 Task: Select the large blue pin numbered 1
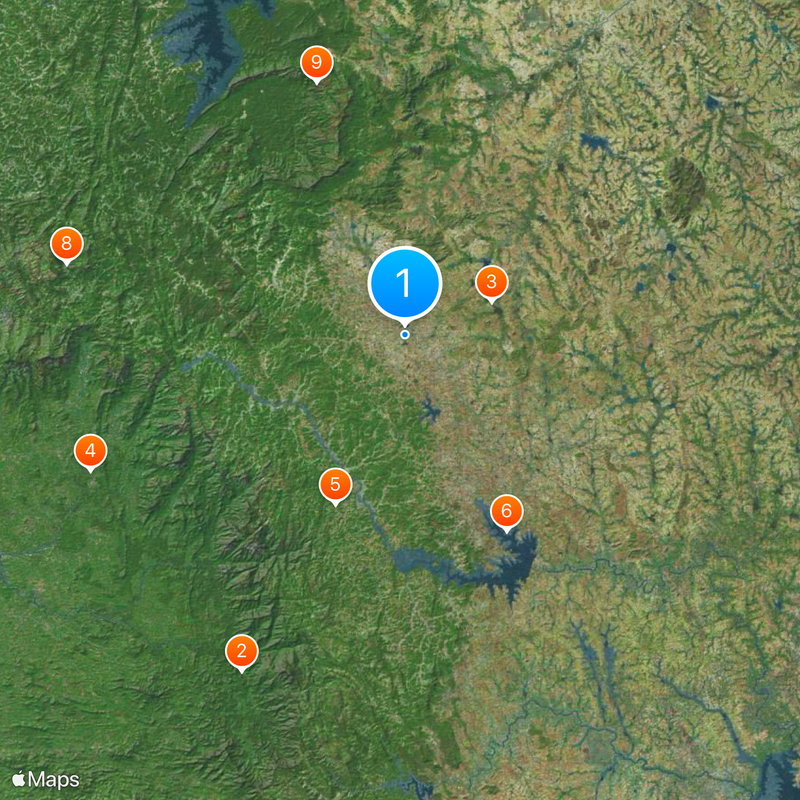pyautogui.click(x=405, y=283)
